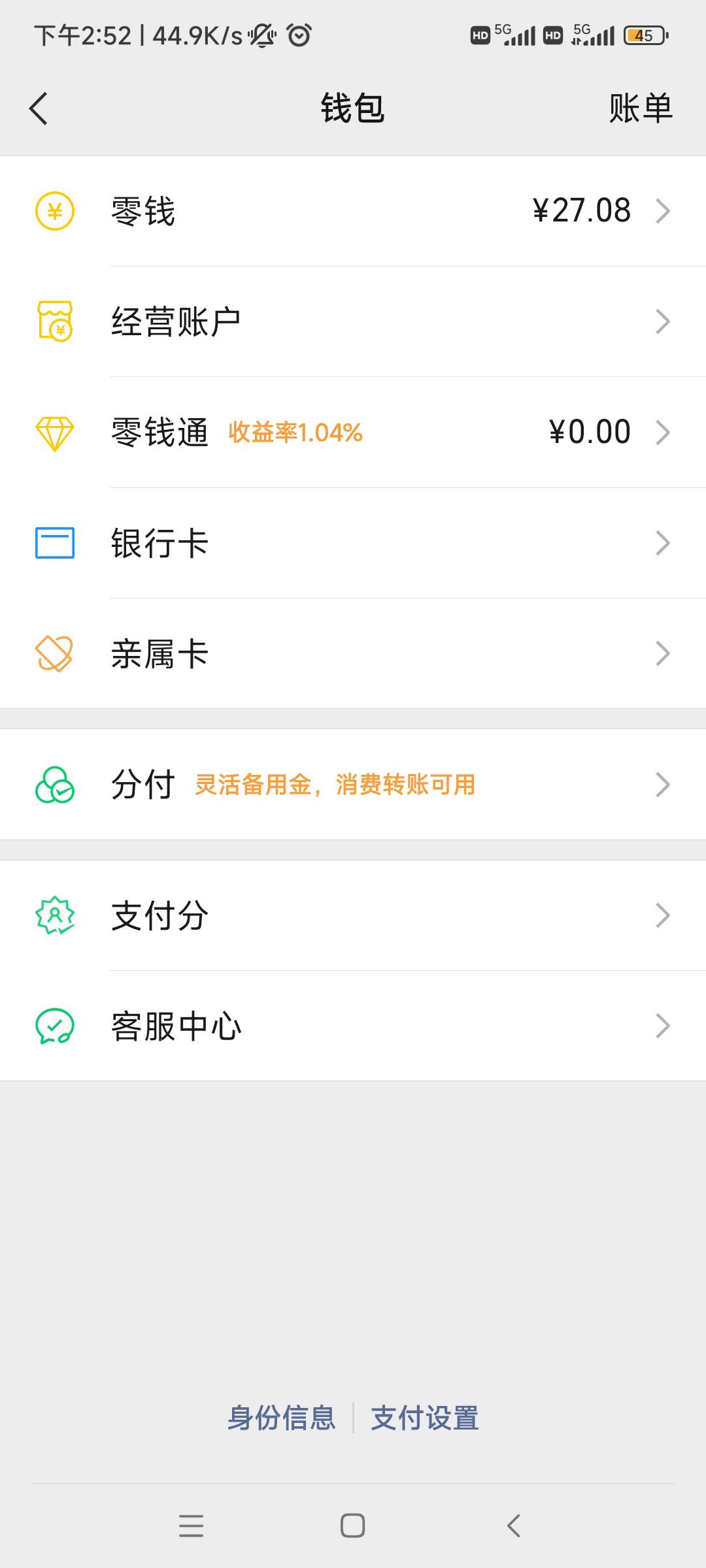Image resolution: width=706 pixels, height=1568 pixels.
Task: Open 亲属卡
Action: click(353, 653)
